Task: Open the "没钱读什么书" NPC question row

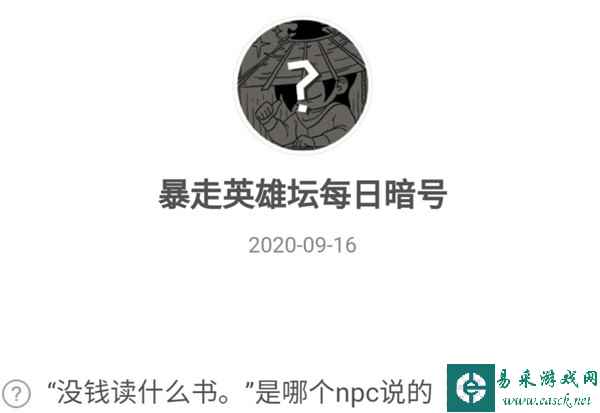Action: click(238, 389)
